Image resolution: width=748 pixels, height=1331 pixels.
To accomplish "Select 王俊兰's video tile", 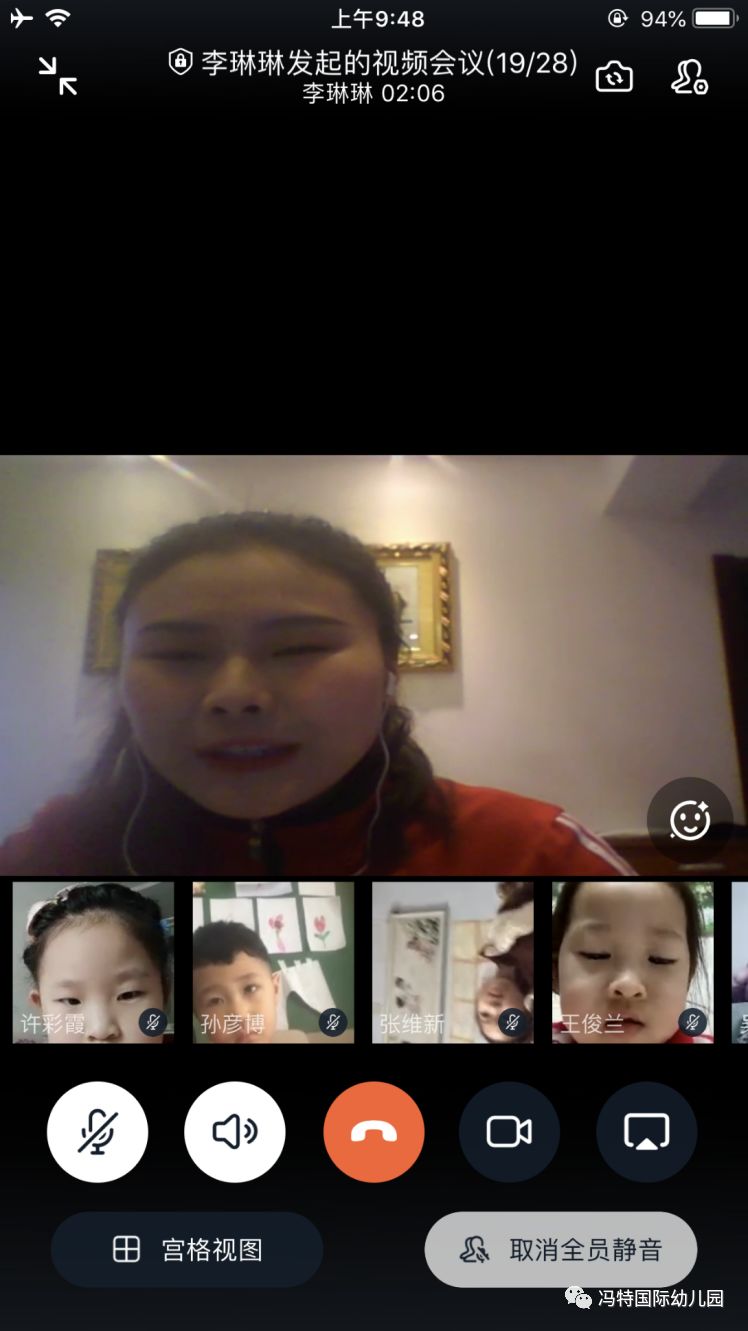I will pyautogui.click(x=632, y=962).
